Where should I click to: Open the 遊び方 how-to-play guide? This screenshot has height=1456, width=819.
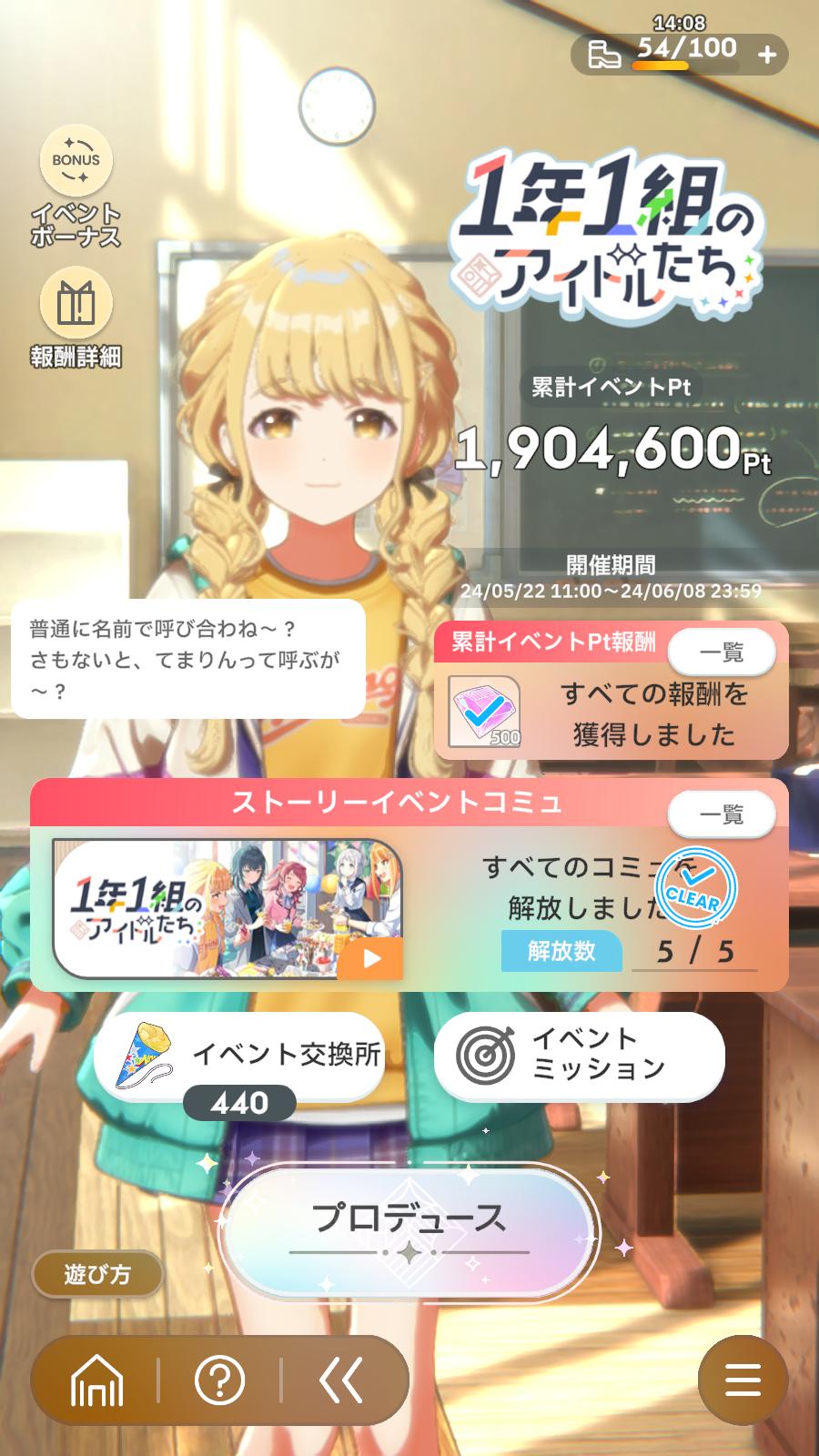coord(97,1275)
